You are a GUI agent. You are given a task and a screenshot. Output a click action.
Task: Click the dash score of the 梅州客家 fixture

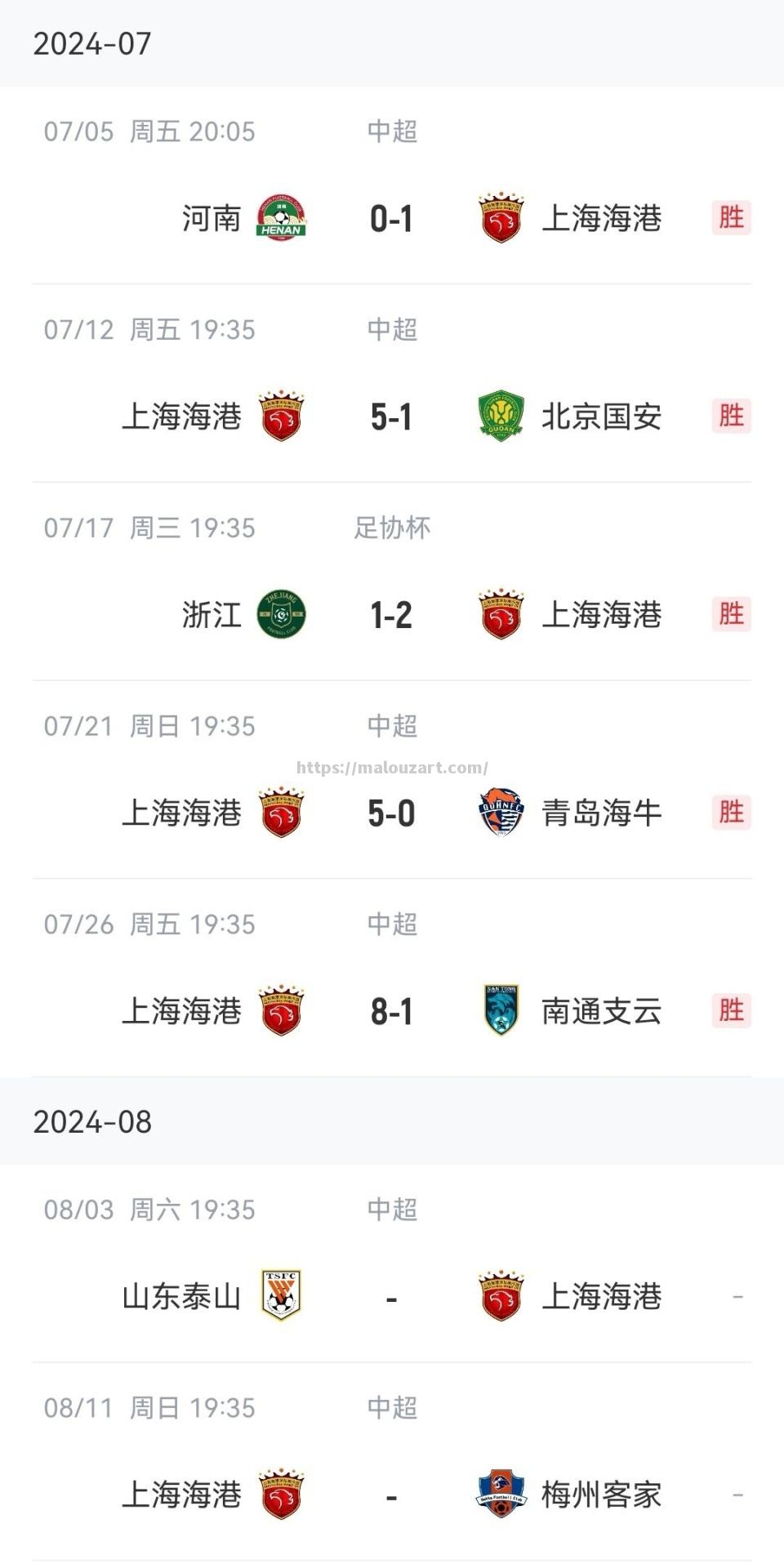coord(390,1495)
